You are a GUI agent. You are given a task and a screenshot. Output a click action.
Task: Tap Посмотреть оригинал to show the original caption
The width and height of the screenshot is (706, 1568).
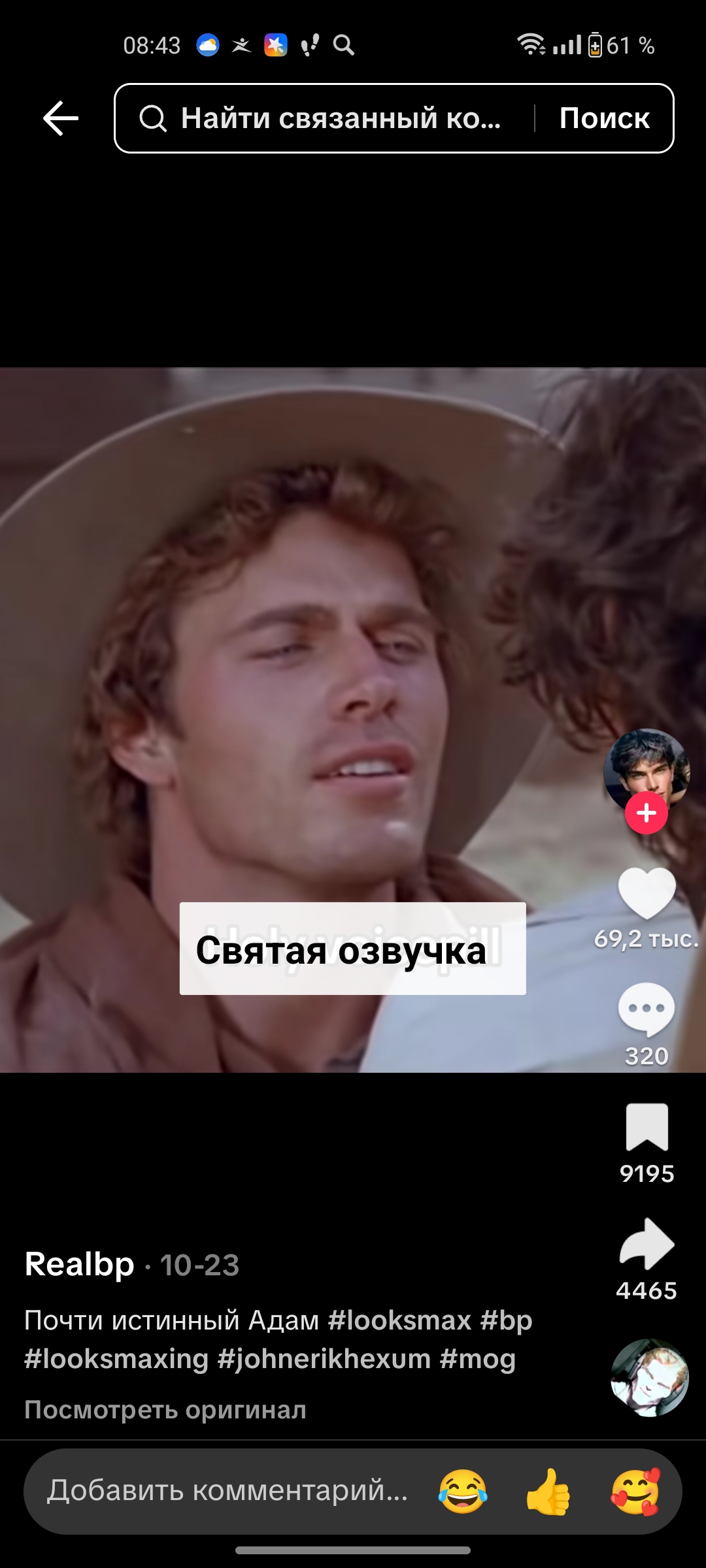point(165,1410)
